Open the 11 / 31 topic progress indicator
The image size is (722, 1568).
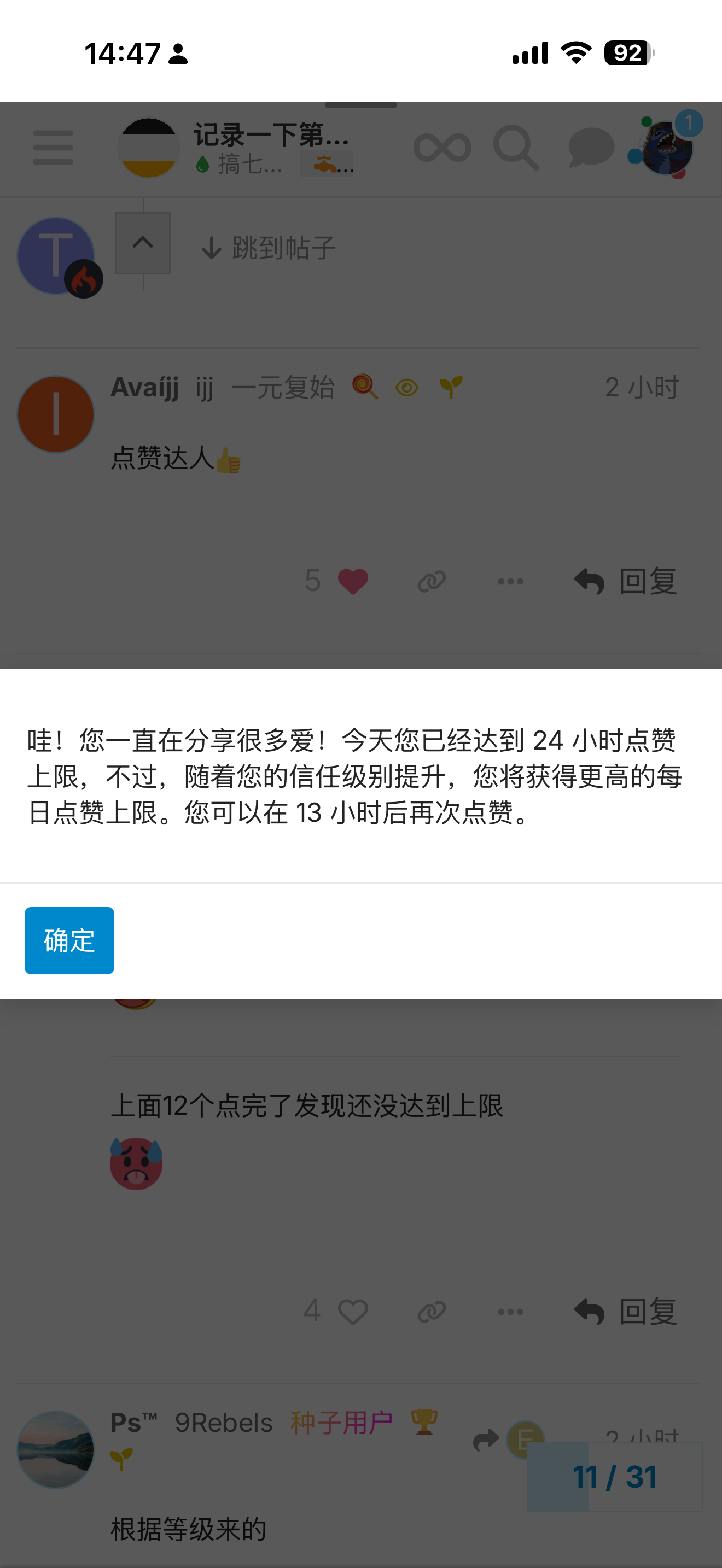[615, 1477]
